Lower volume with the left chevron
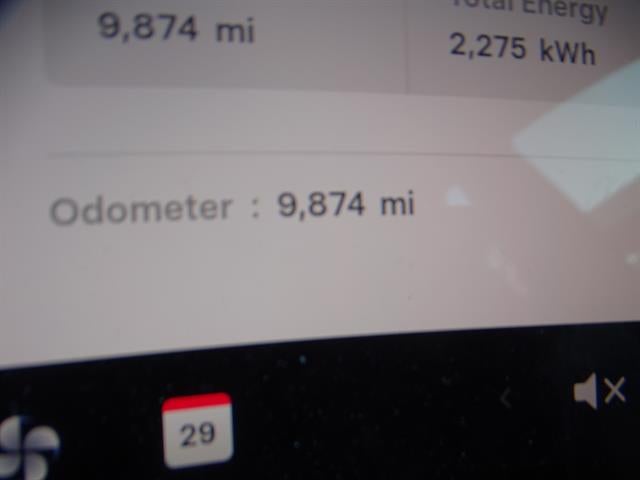The image size is (640, 480). click(x=506, y=398)
